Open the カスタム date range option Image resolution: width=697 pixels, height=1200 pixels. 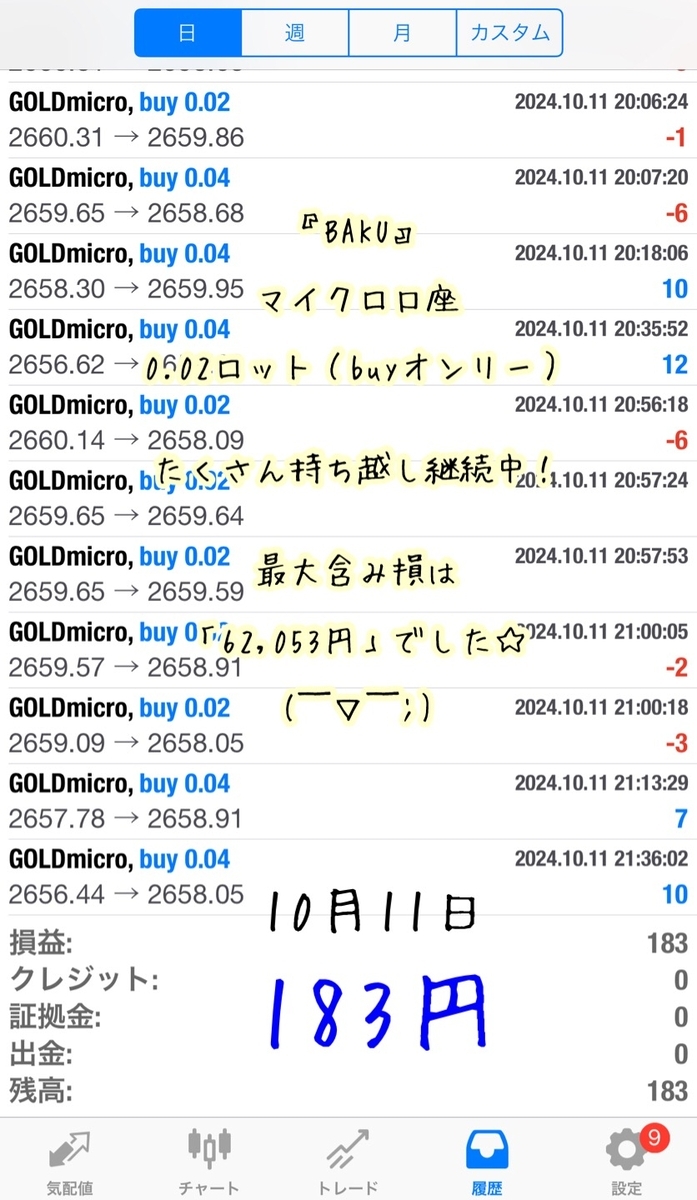(509, 32)
